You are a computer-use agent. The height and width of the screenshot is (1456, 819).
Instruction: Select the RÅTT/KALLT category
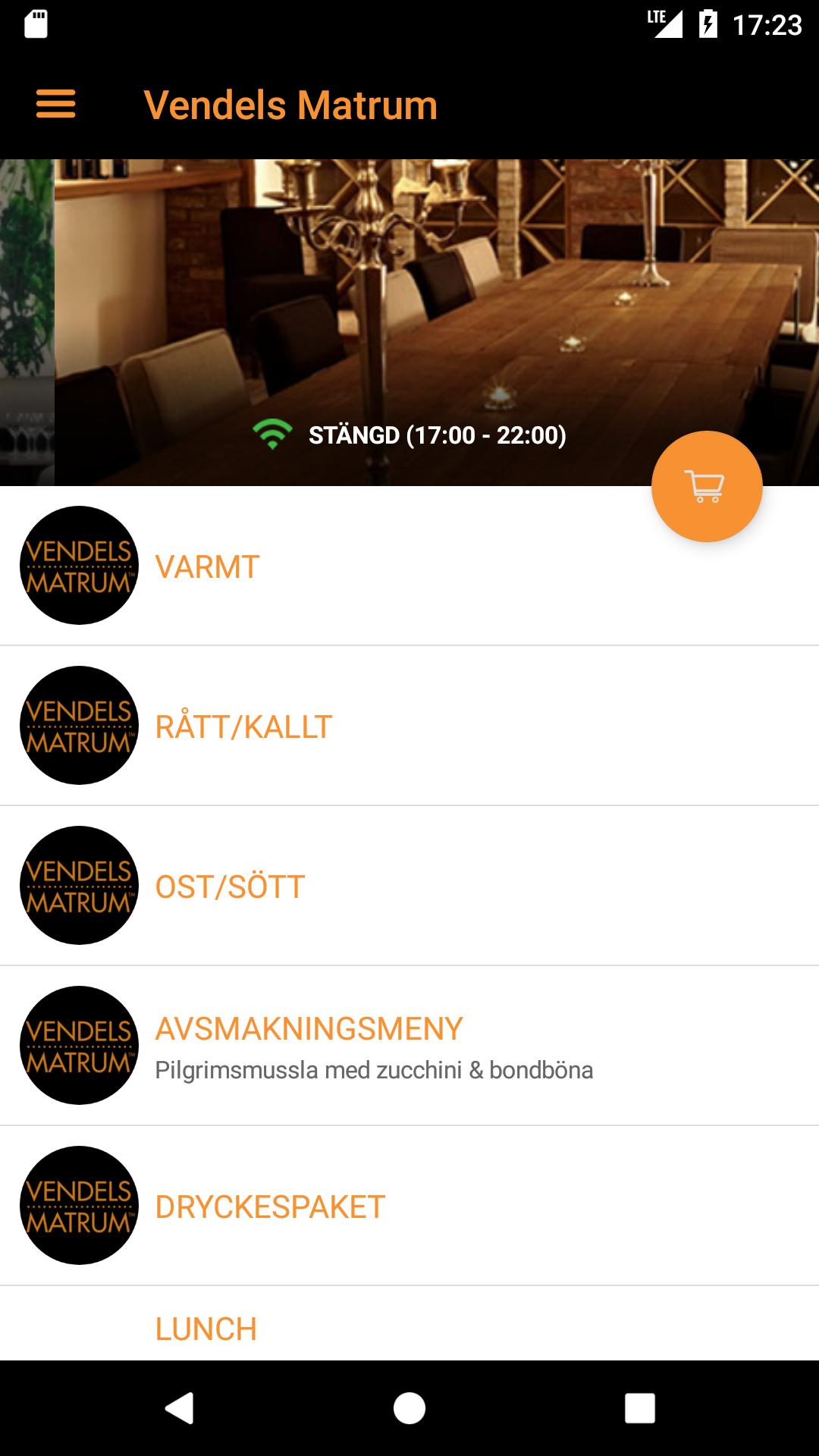pos(243,726)
